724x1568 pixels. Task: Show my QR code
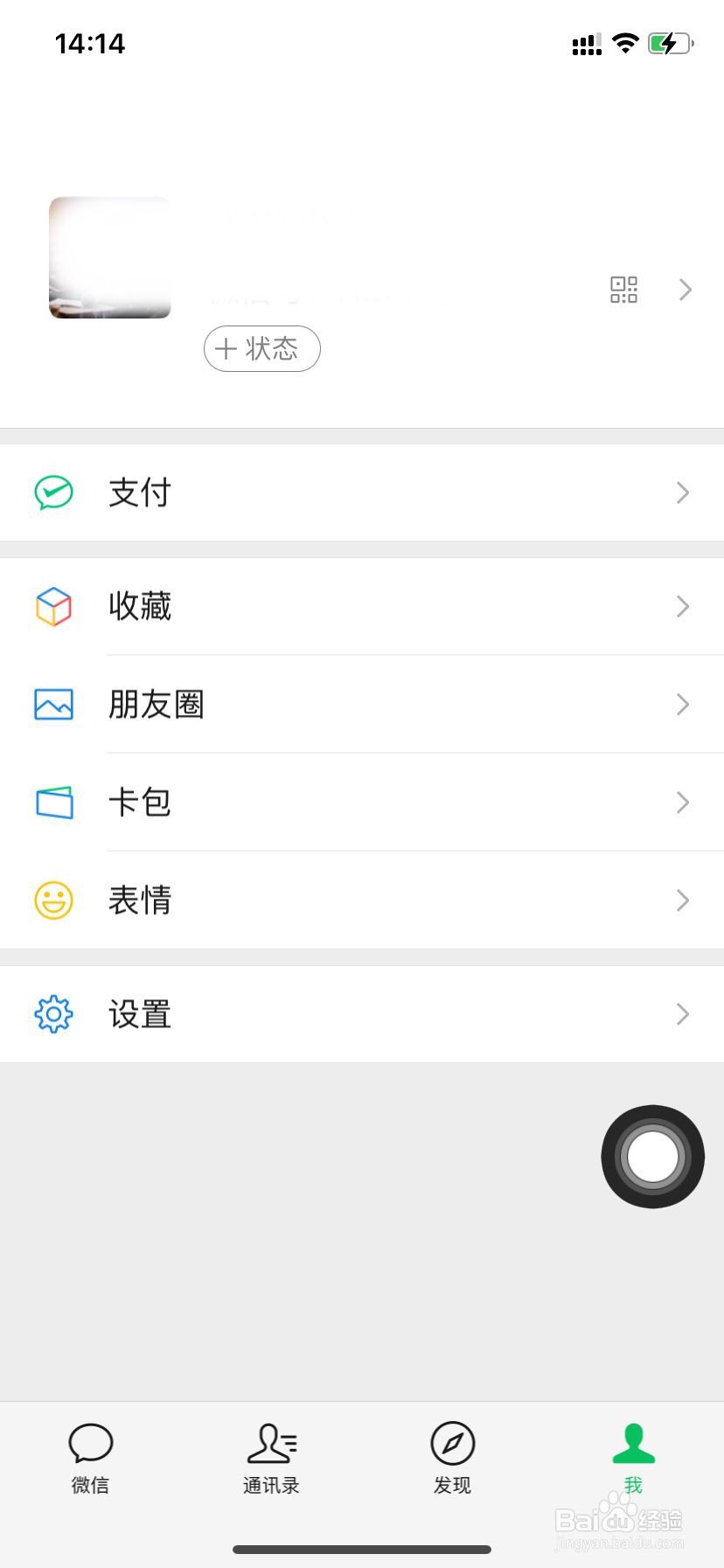(x=623, y=290)
